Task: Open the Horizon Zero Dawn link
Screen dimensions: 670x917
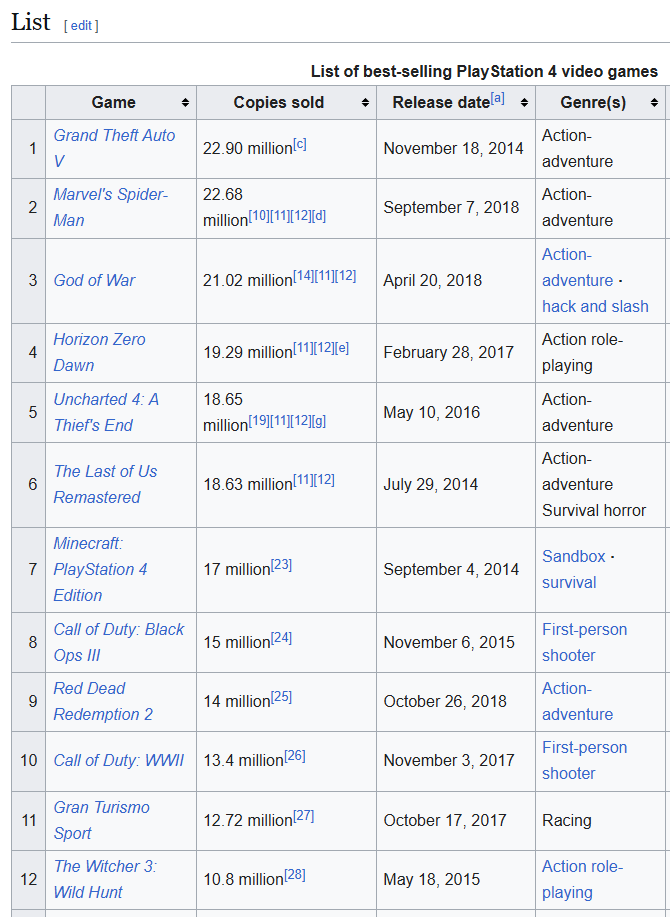Action: tap(99, 352)
